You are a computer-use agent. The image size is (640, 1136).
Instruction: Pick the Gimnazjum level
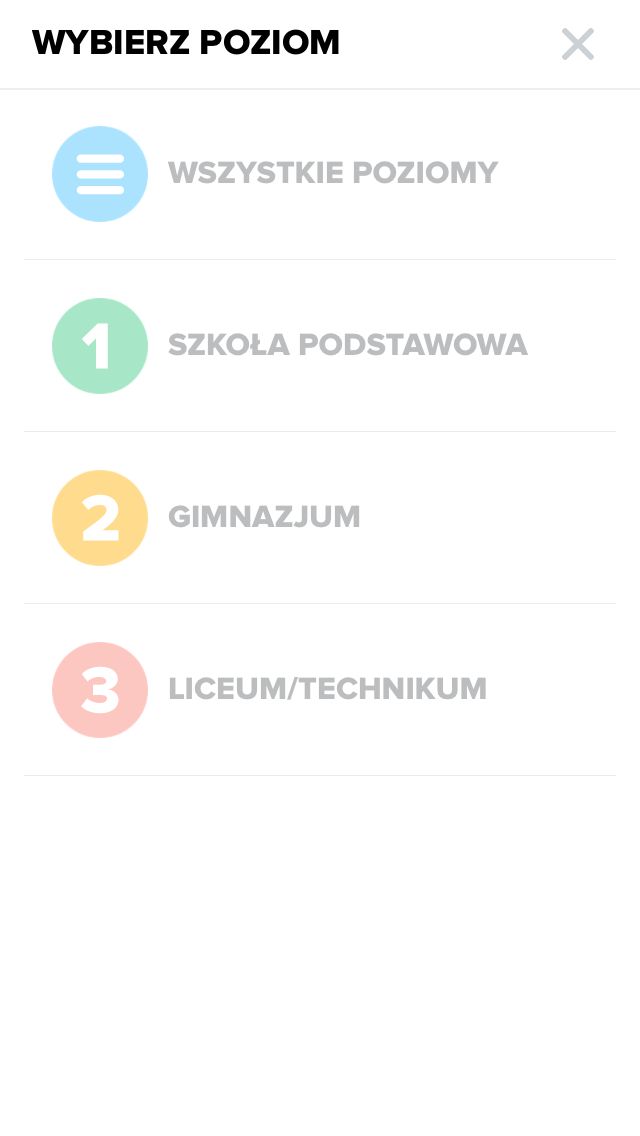[x=320, y=517]
